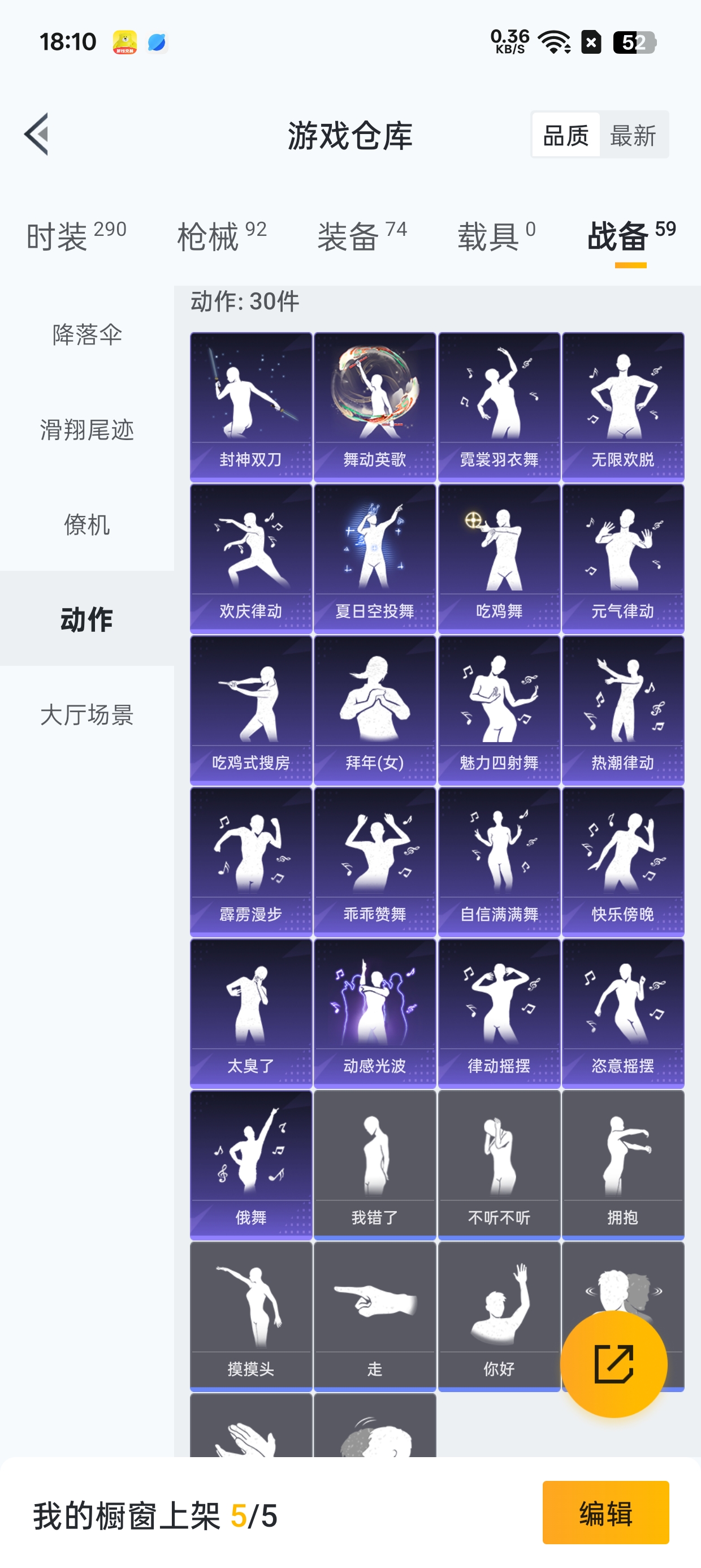This screenshot has height=1568, width=701.
Task: Open the 大厅场景 side category
Action: pyautogui.click(x=87, y=714)
